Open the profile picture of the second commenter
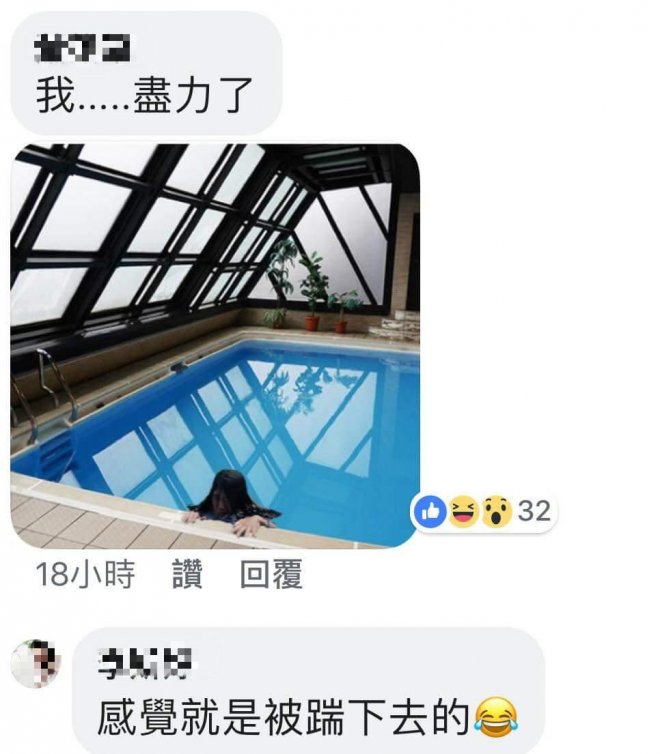 [x=36, y=662]
